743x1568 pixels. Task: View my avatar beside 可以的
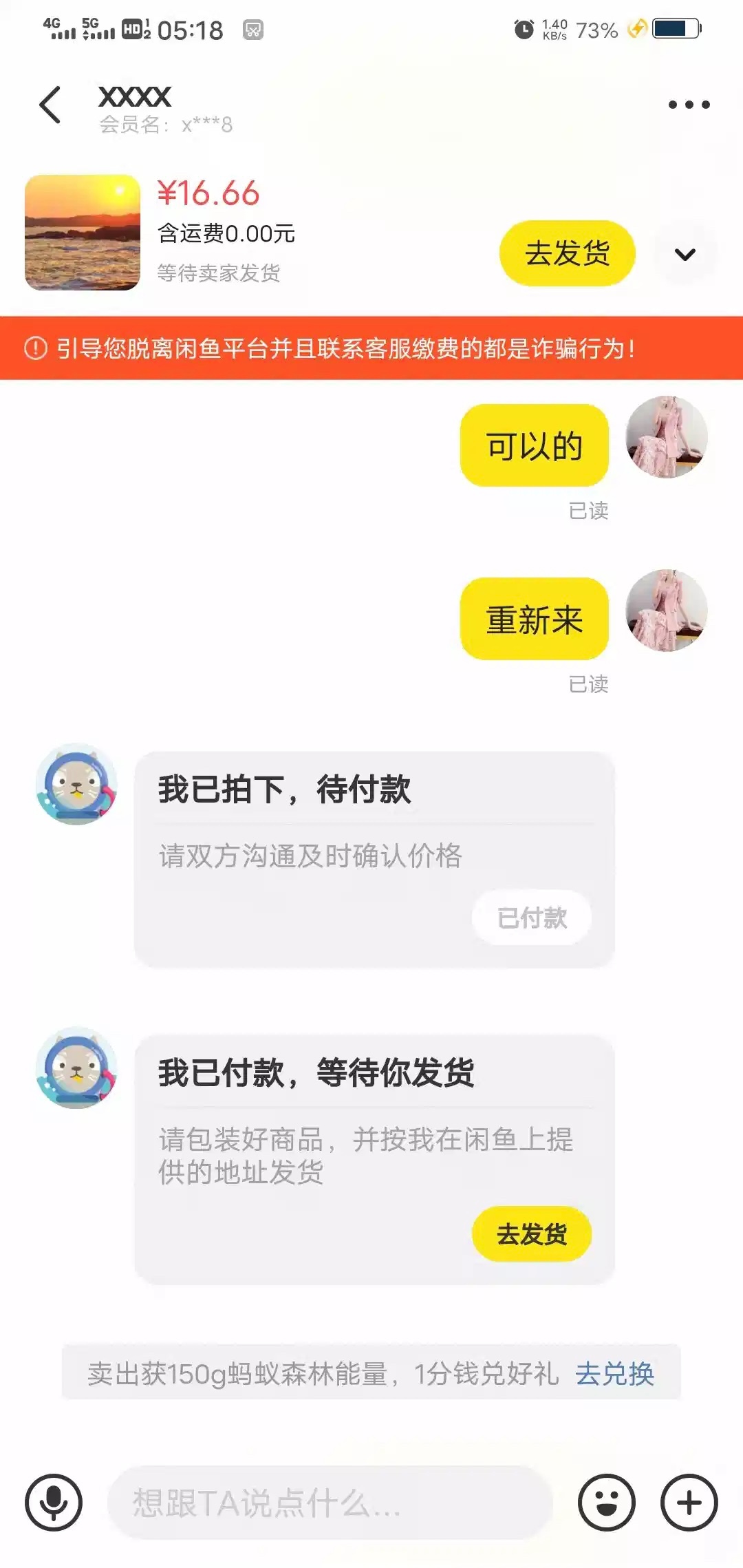666,437
